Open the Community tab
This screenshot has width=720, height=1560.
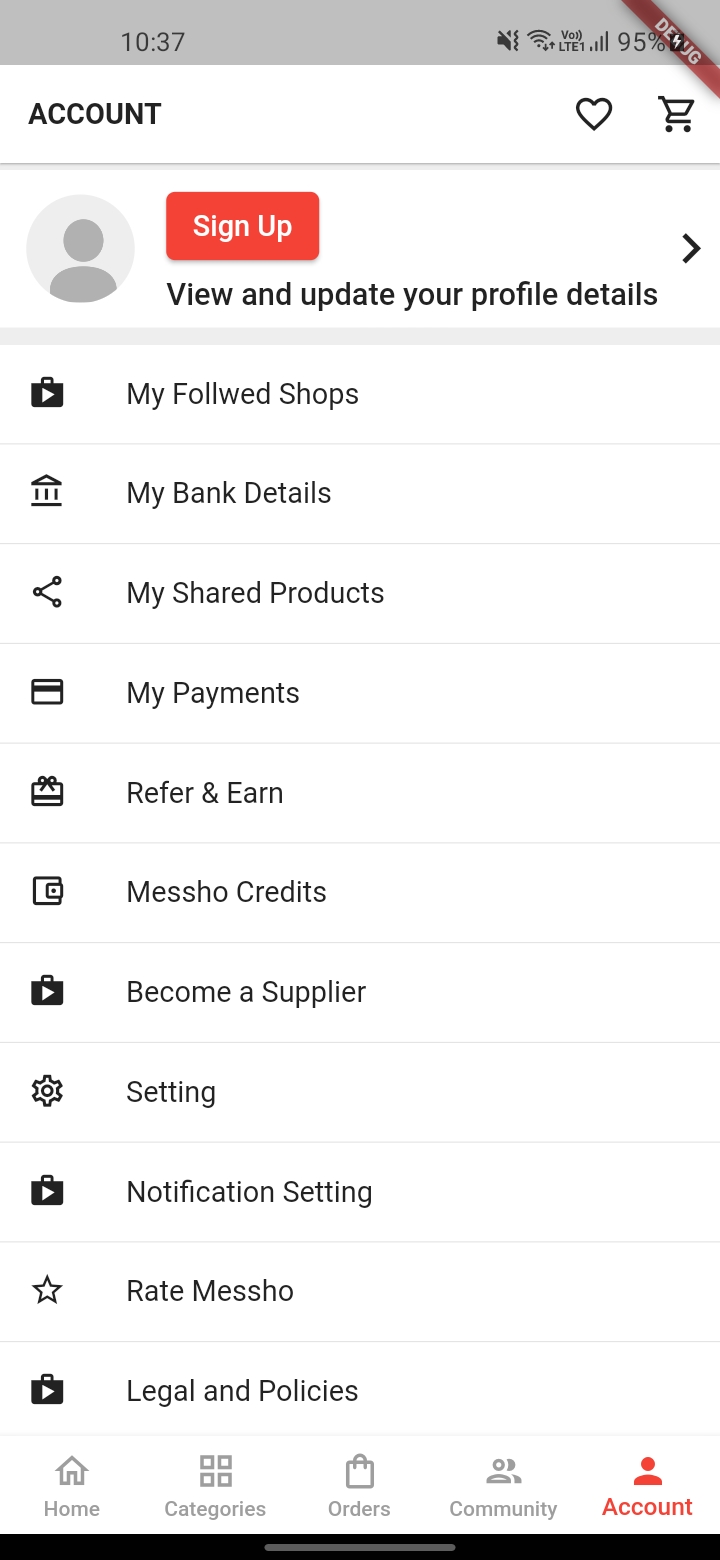coord(503,1484)
